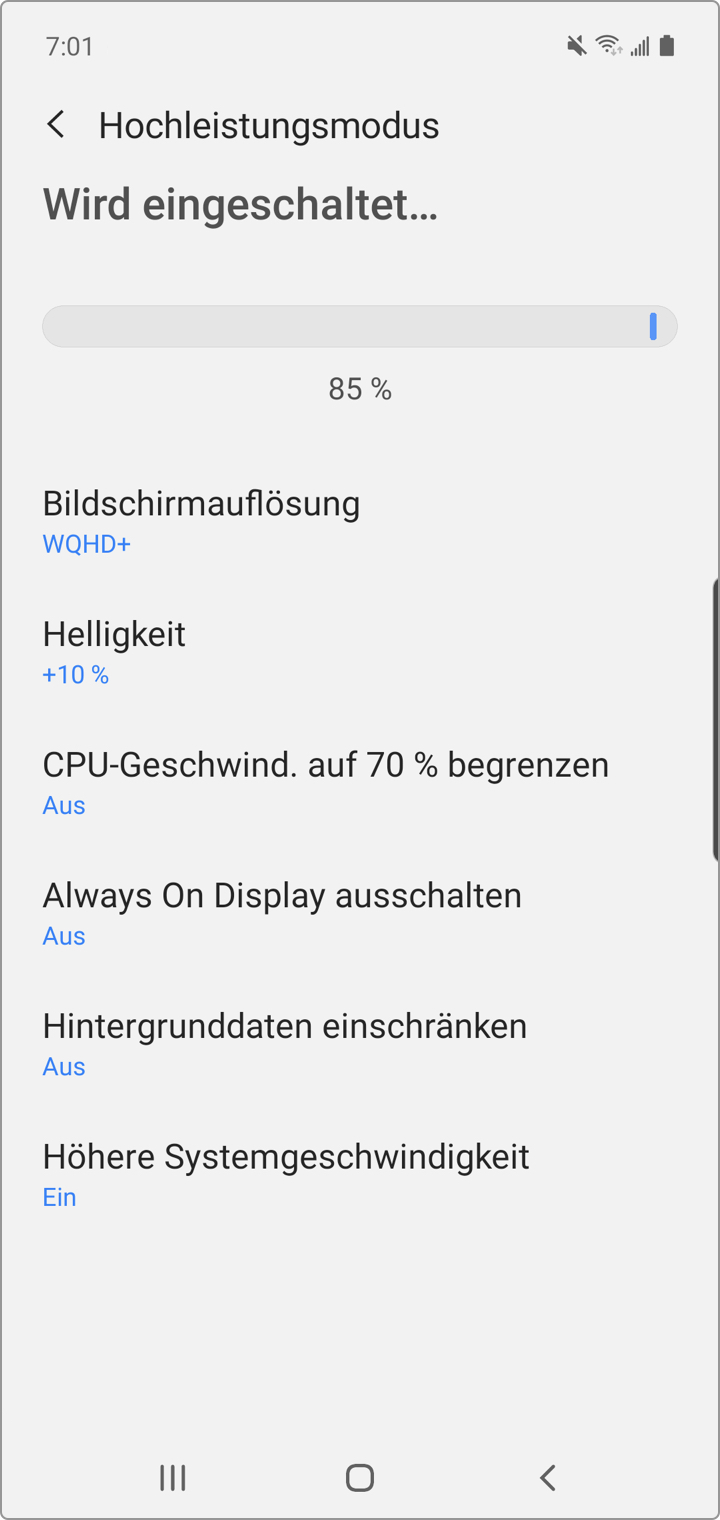The width and height of the screenshot is (720, 1520).
Task: Open Bildschirmauflösung setting
Action: [200, 520]
